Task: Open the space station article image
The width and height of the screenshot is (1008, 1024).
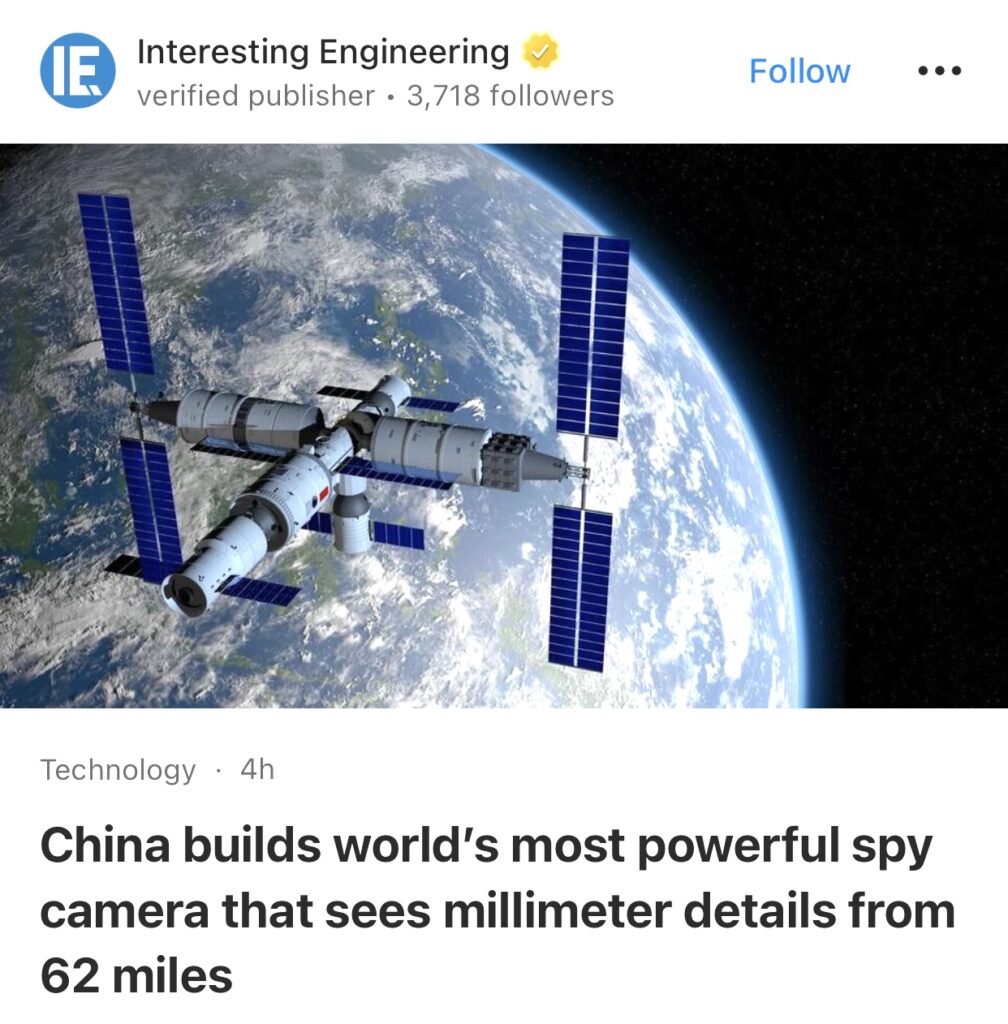Action: click(x=504, y=425)
